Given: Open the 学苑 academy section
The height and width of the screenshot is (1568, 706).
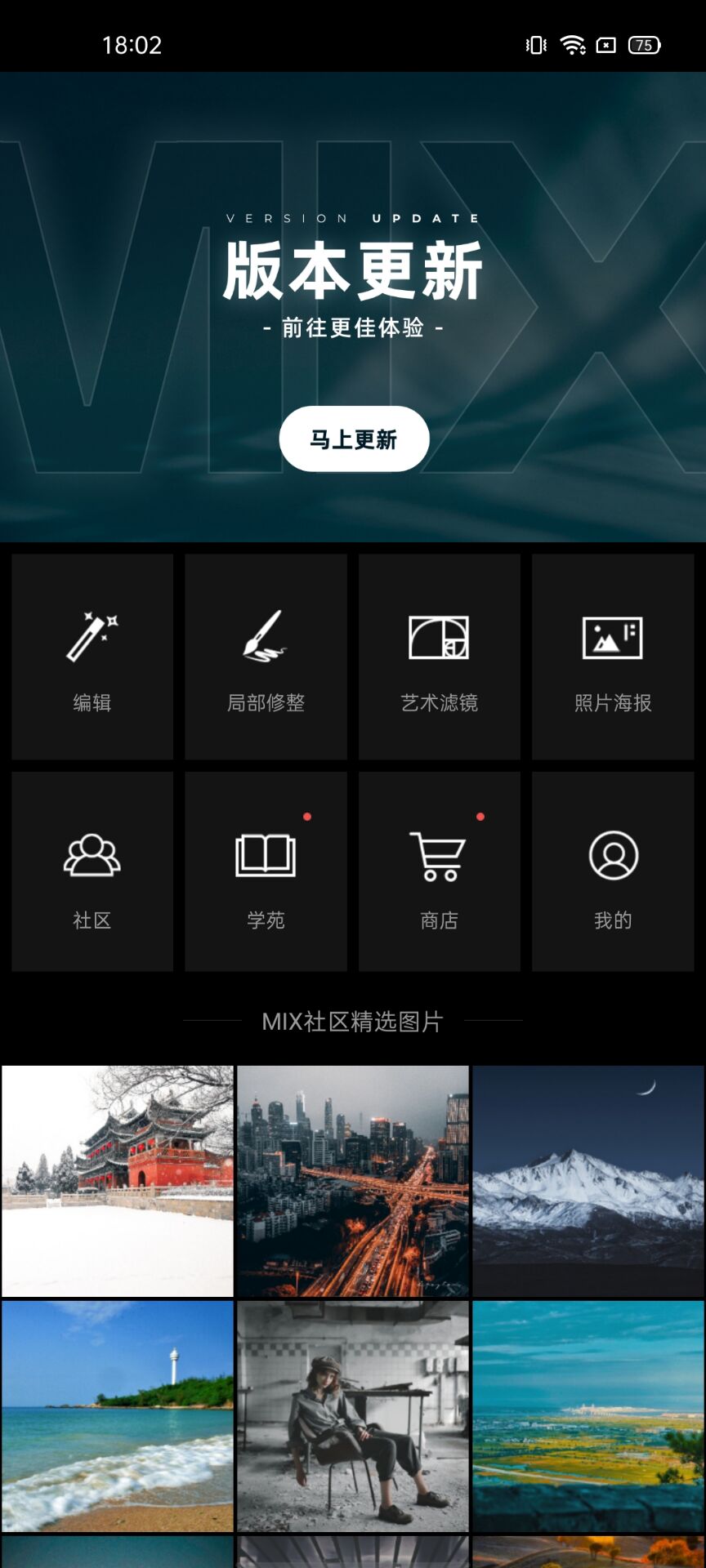Looking at the screenshot, I should coord(266,871).
